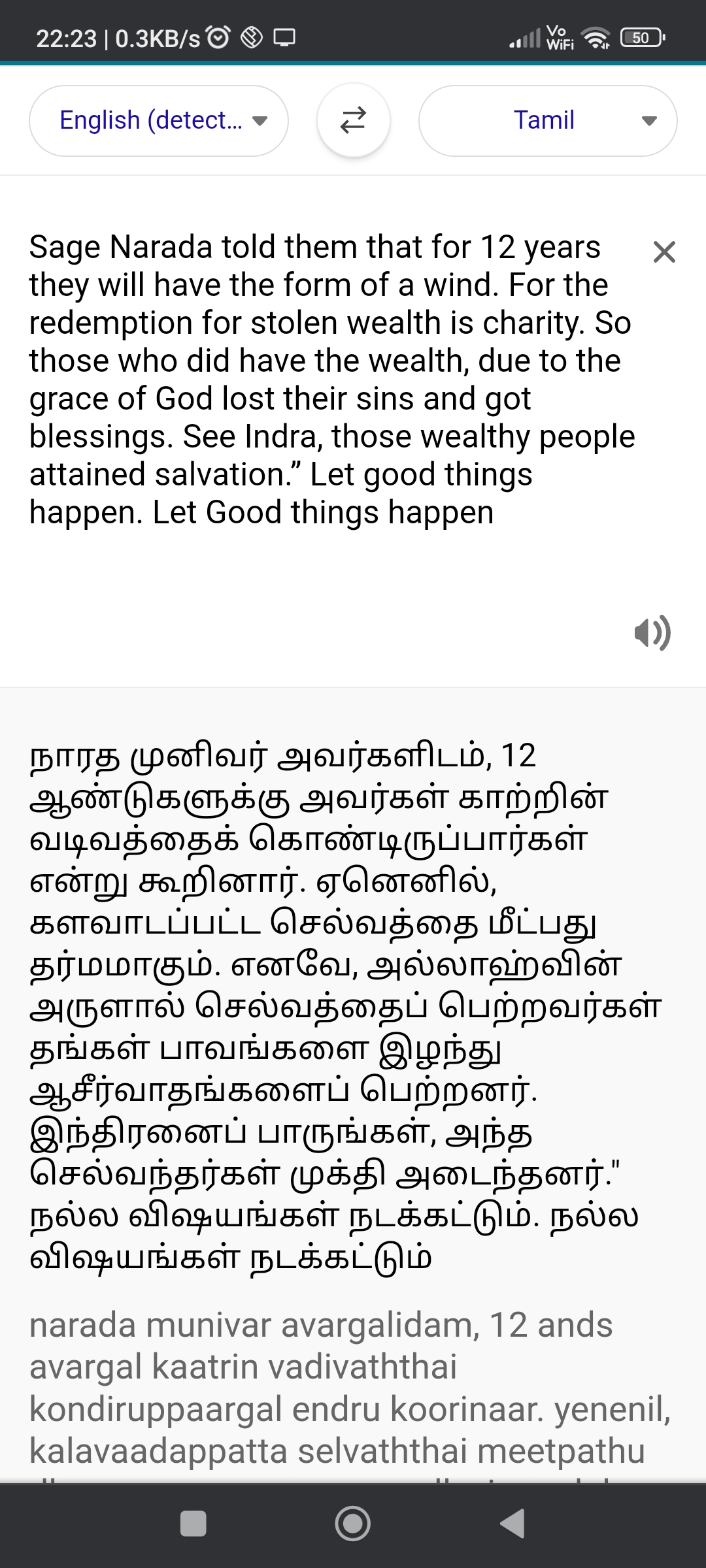Swap source and target languages
The image size is (706, 1568).
[353, 121]
